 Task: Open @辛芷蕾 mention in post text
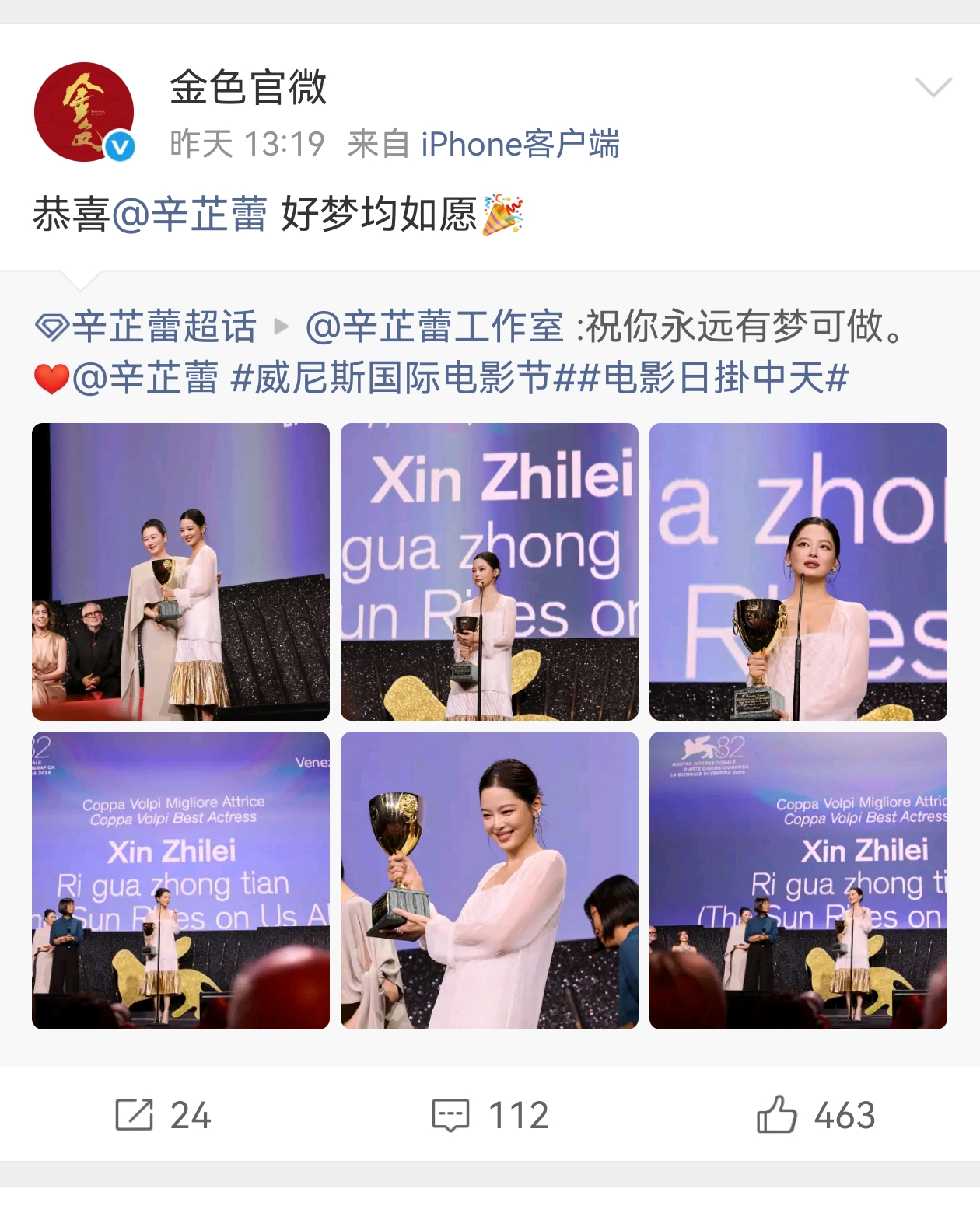click(x=189, y=214)
